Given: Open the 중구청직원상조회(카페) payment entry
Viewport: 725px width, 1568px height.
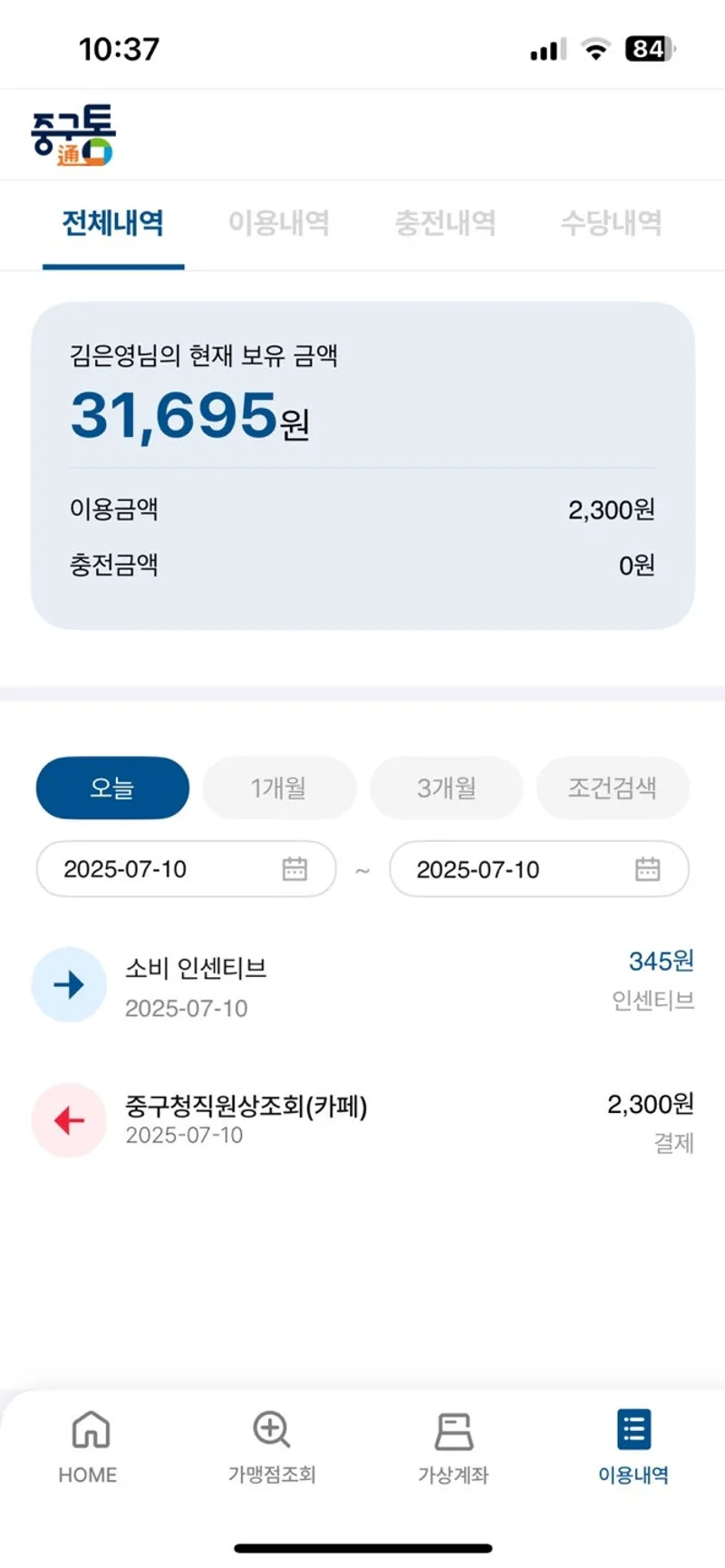Looking at the screenshot, I should pos(362,1121).
